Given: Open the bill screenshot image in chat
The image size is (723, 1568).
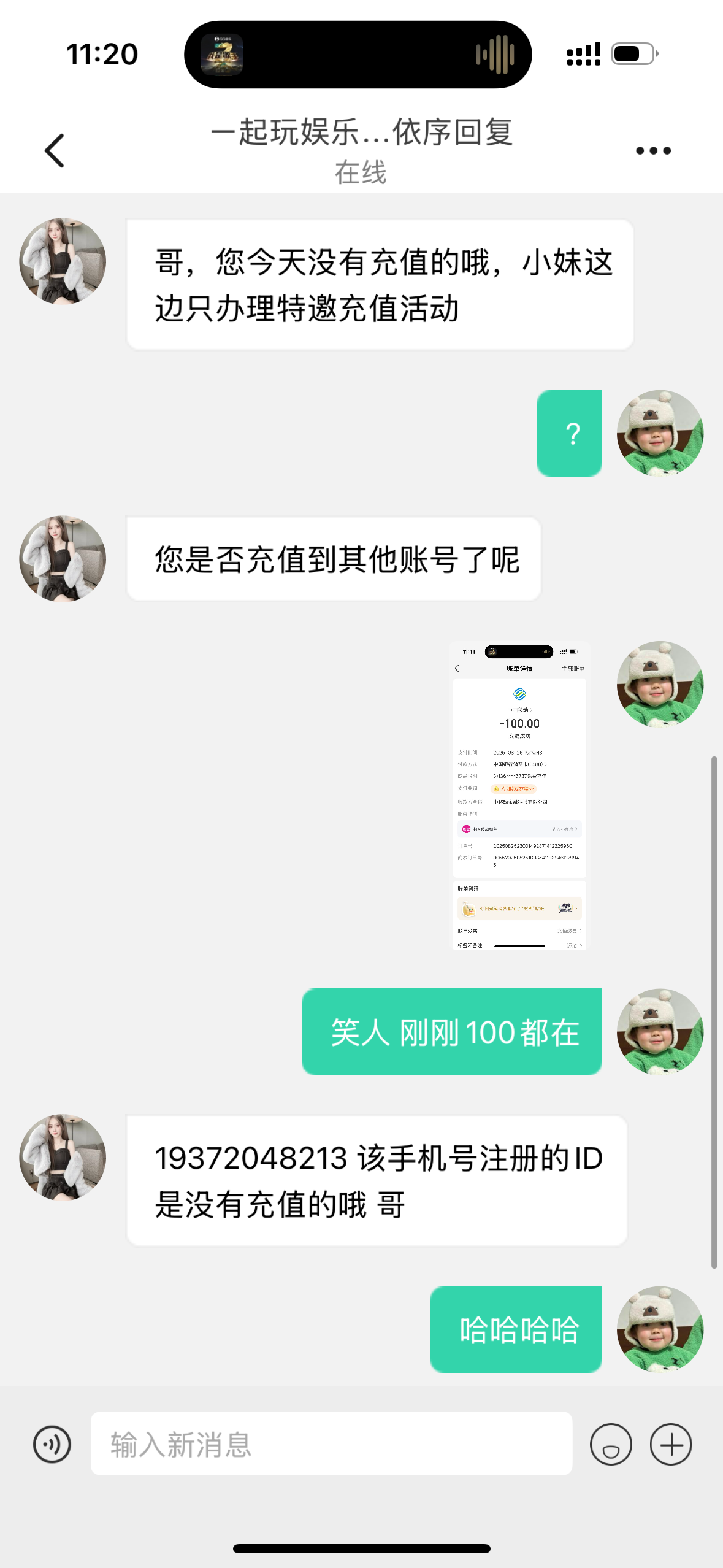Looking at the screenshot, I should point(519,795).
